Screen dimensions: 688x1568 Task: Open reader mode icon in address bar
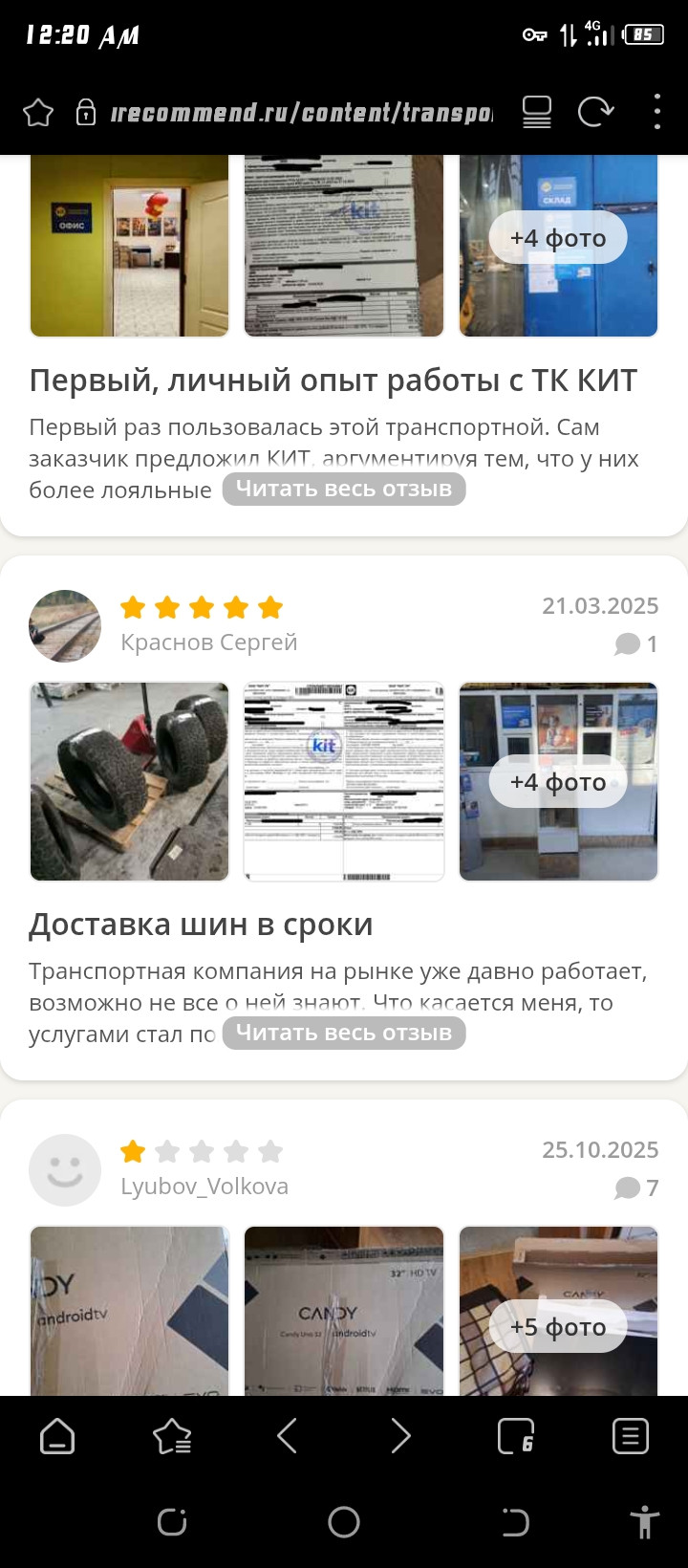tap(537, 113)
